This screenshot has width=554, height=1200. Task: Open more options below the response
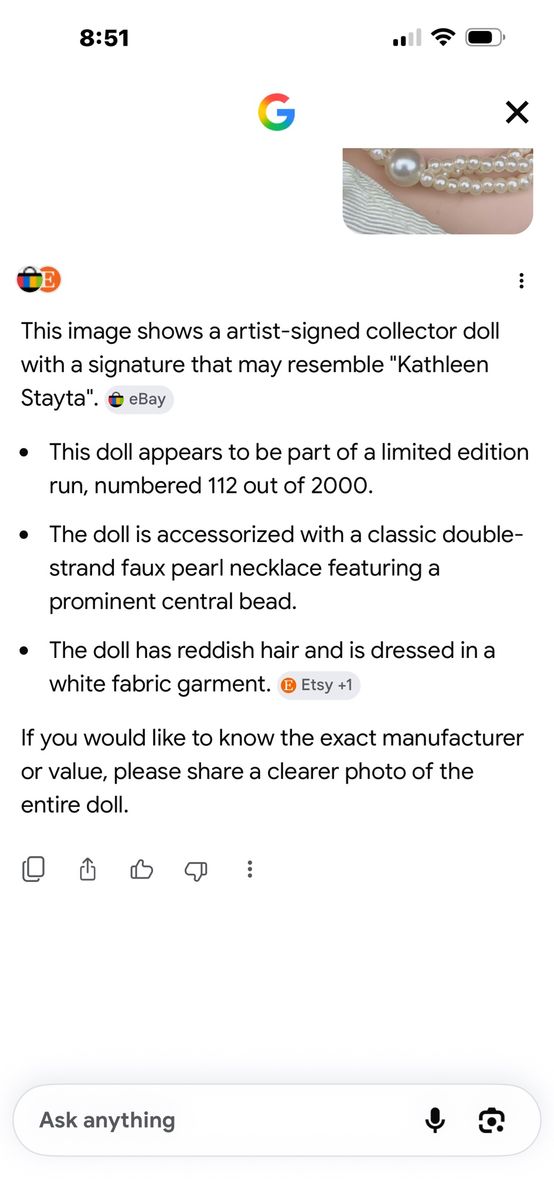pos(249,869)
